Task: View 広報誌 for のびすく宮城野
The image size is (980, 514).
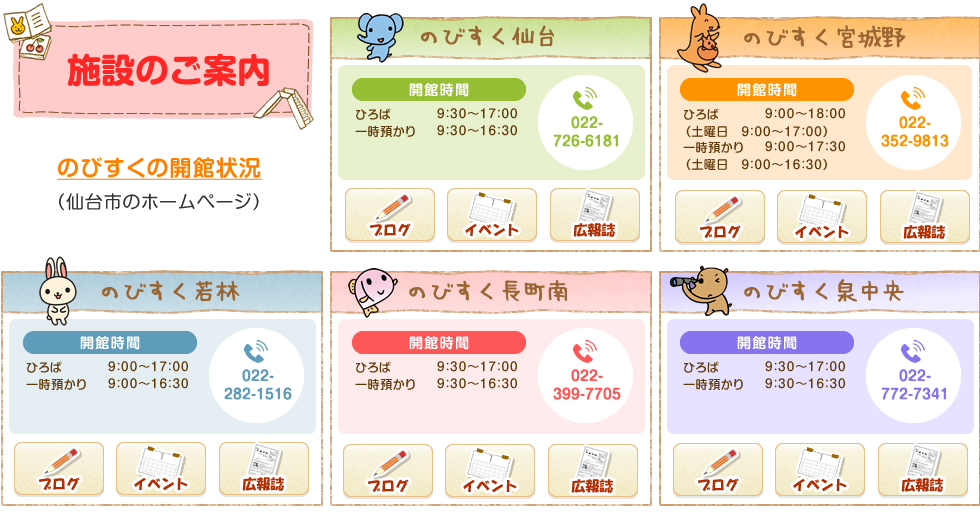Action: pyautogui.click(x=924, y=216)
